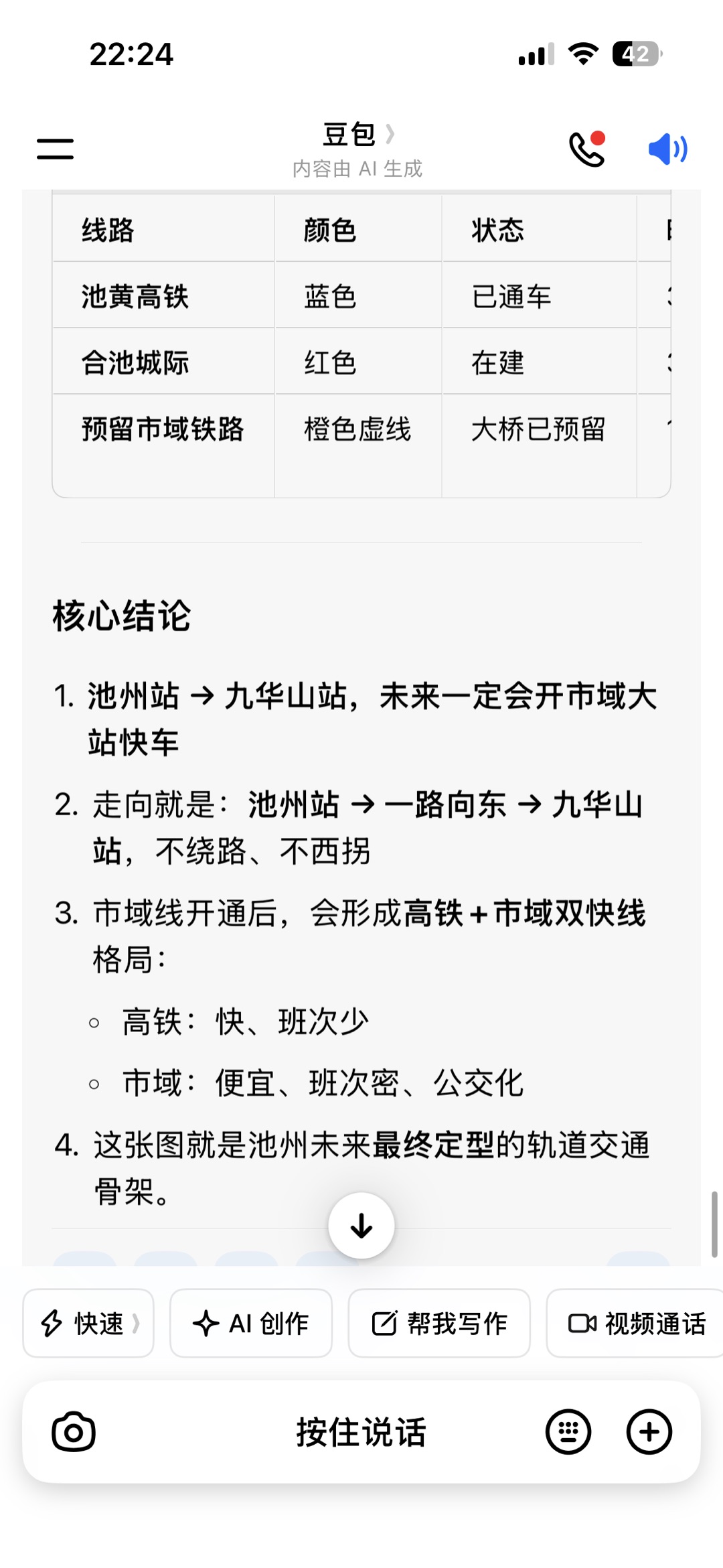Choose the 帮我写作 chip
Image resolution: width=723 pixels, height=1568 pixels.
[x=439, y=1324]
